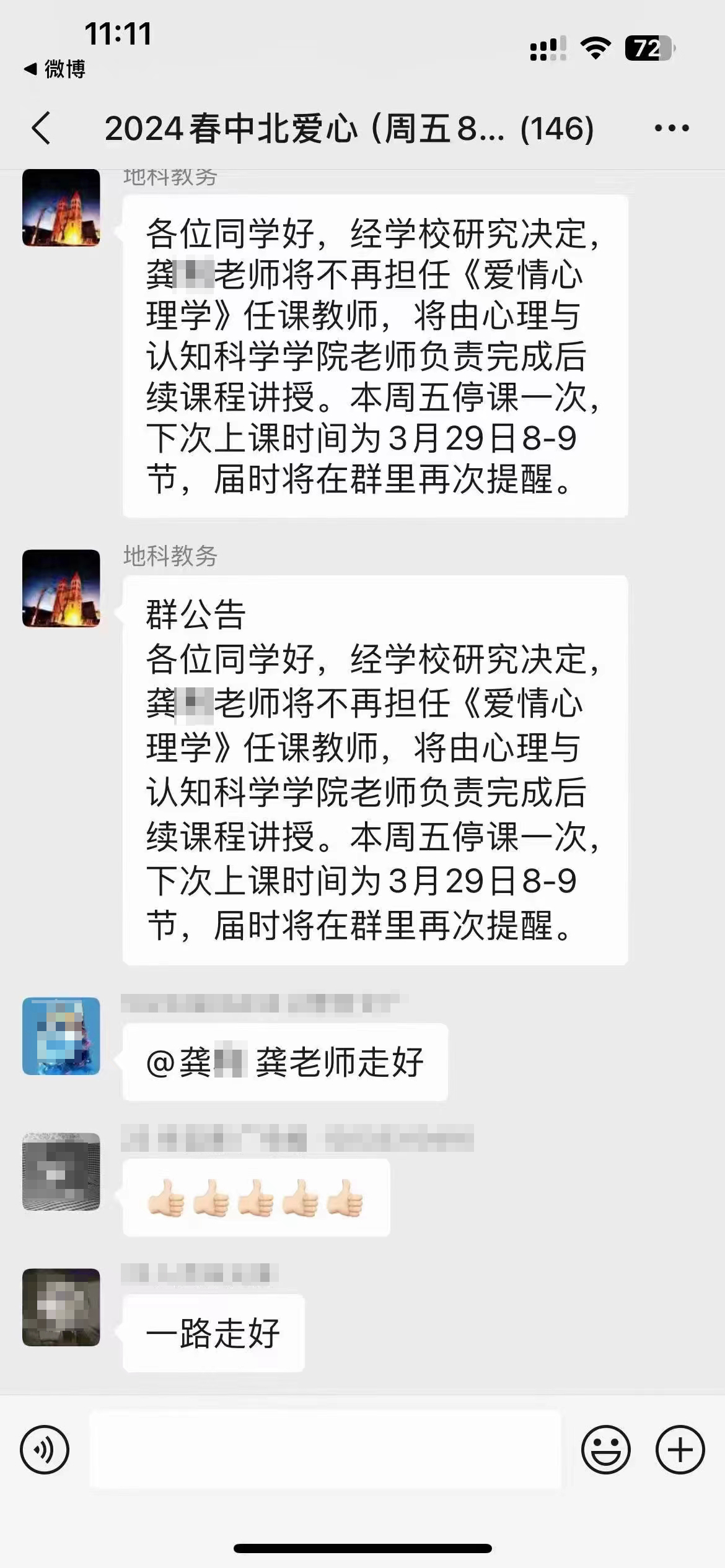Open the group chat overflow menu

tap(672, 128)
